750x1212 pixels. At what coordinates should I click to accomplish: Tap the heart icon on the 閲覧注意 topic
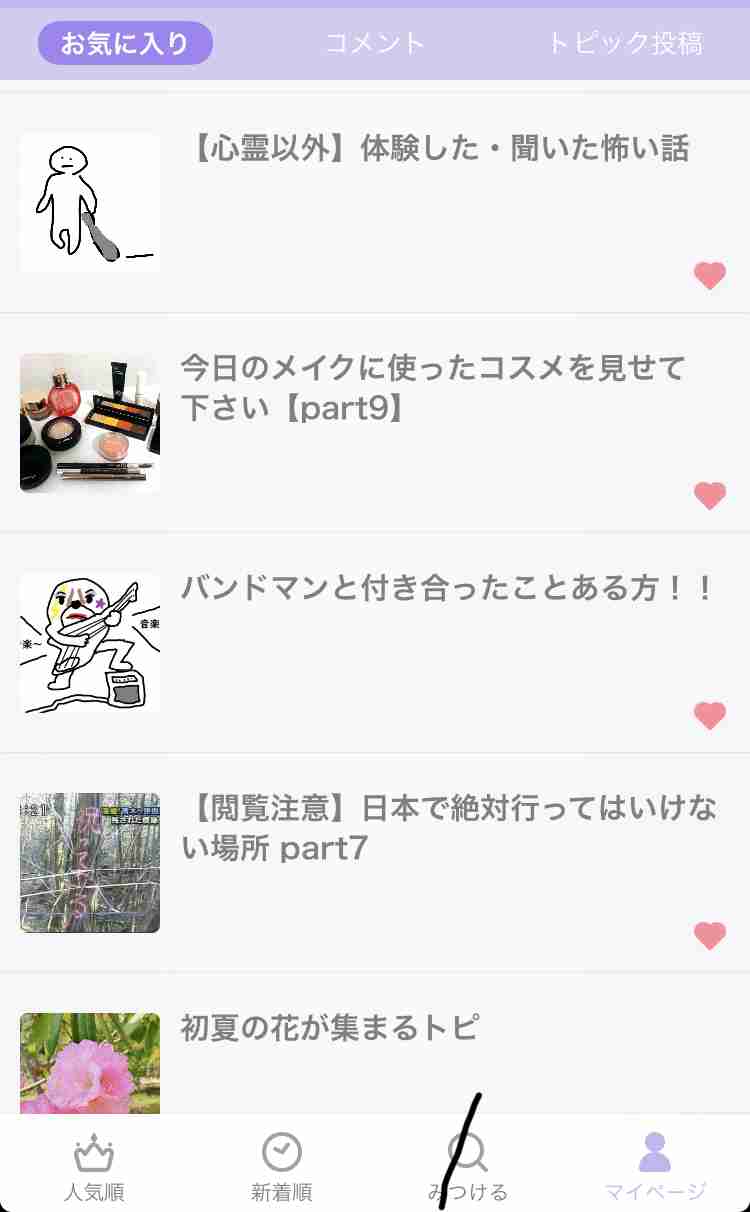click(x=710, y=936)
